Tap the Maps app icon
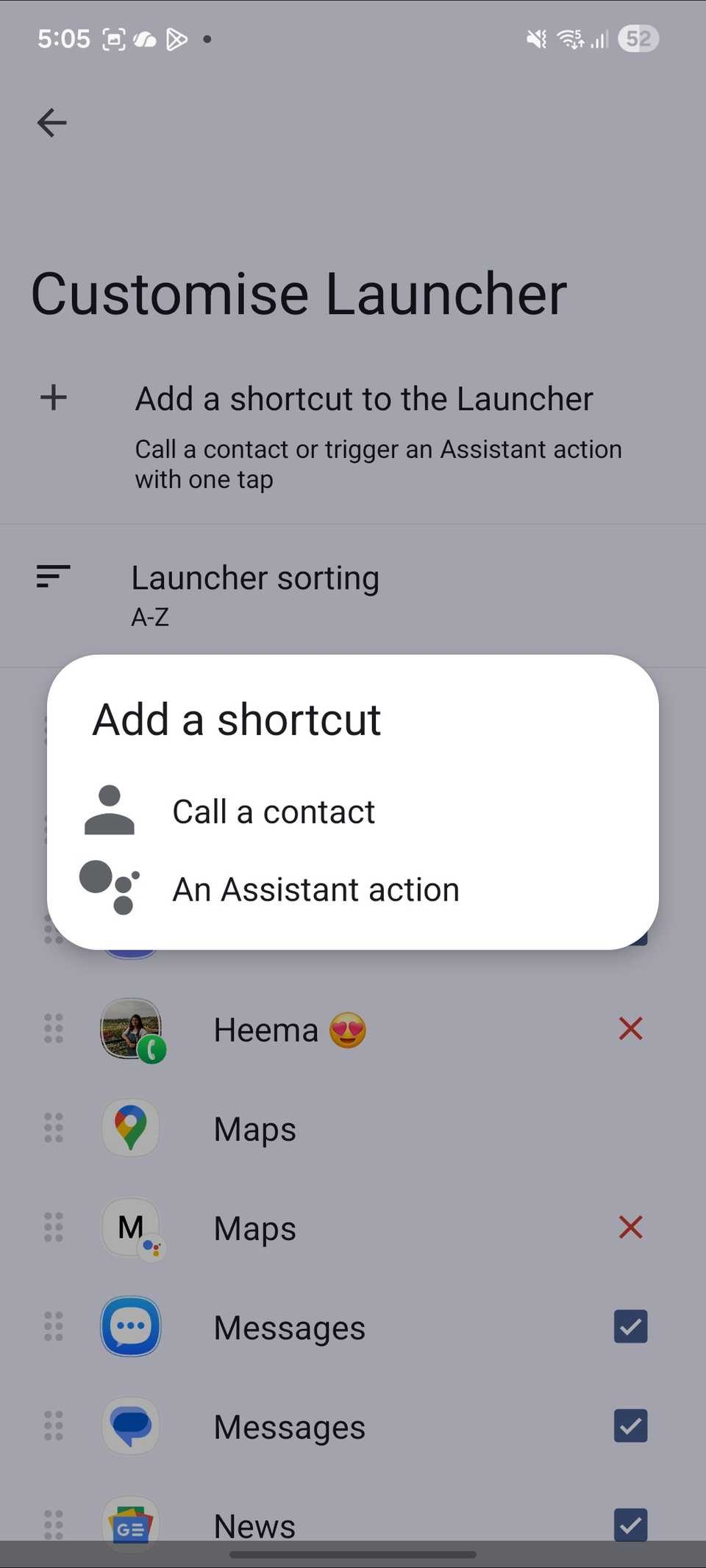Image resolution: width=706 pixels, height=1568 pixels. (x=130, y=1128)
